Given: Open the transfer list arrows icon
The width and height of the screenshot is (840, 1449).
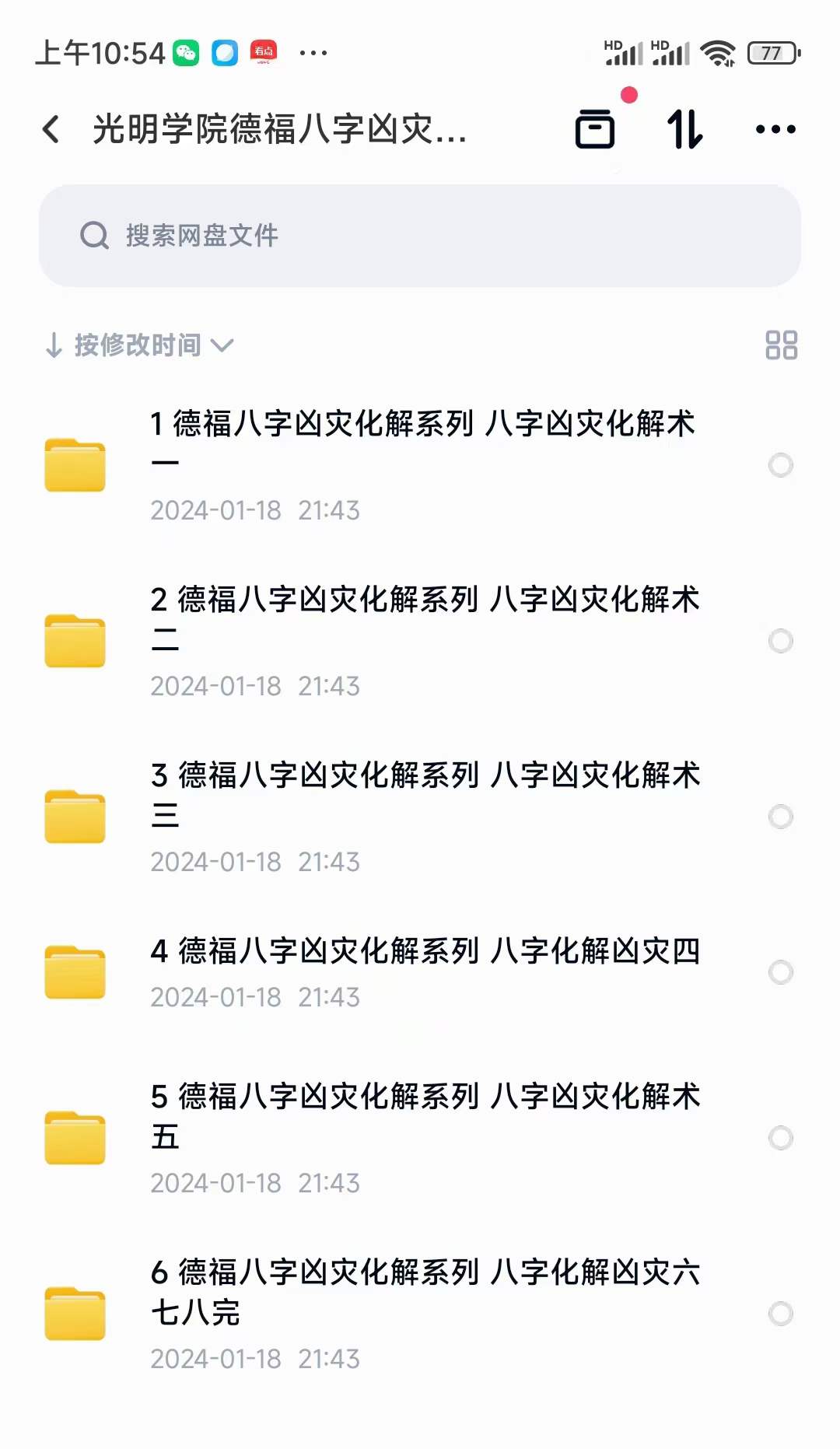Looking at the screenshot, I should [685, 129].
